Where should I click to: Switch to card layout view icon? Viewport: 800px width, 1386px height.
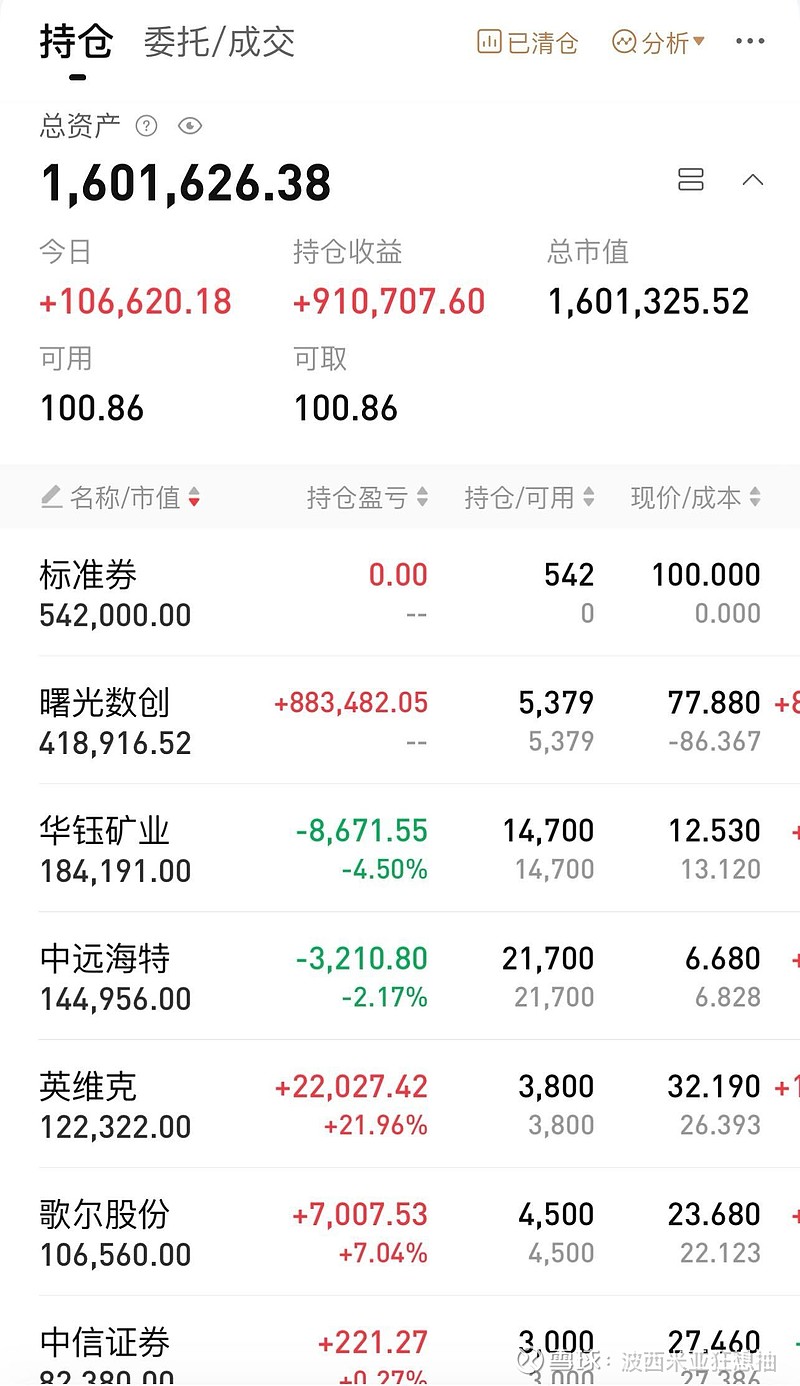[692, 179]
